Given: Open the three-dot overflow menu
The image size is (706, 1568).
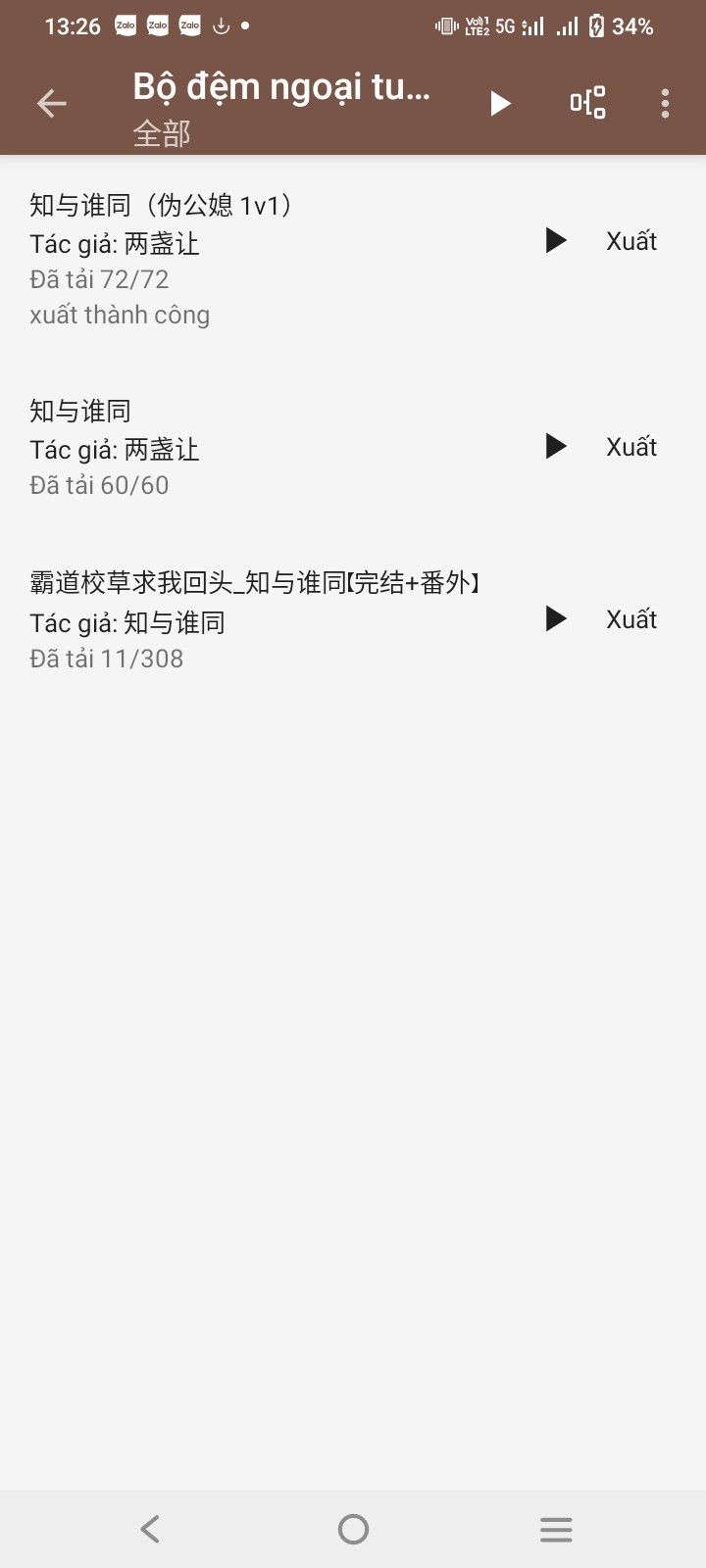Looking at the screenshot, I should [665, 103].
